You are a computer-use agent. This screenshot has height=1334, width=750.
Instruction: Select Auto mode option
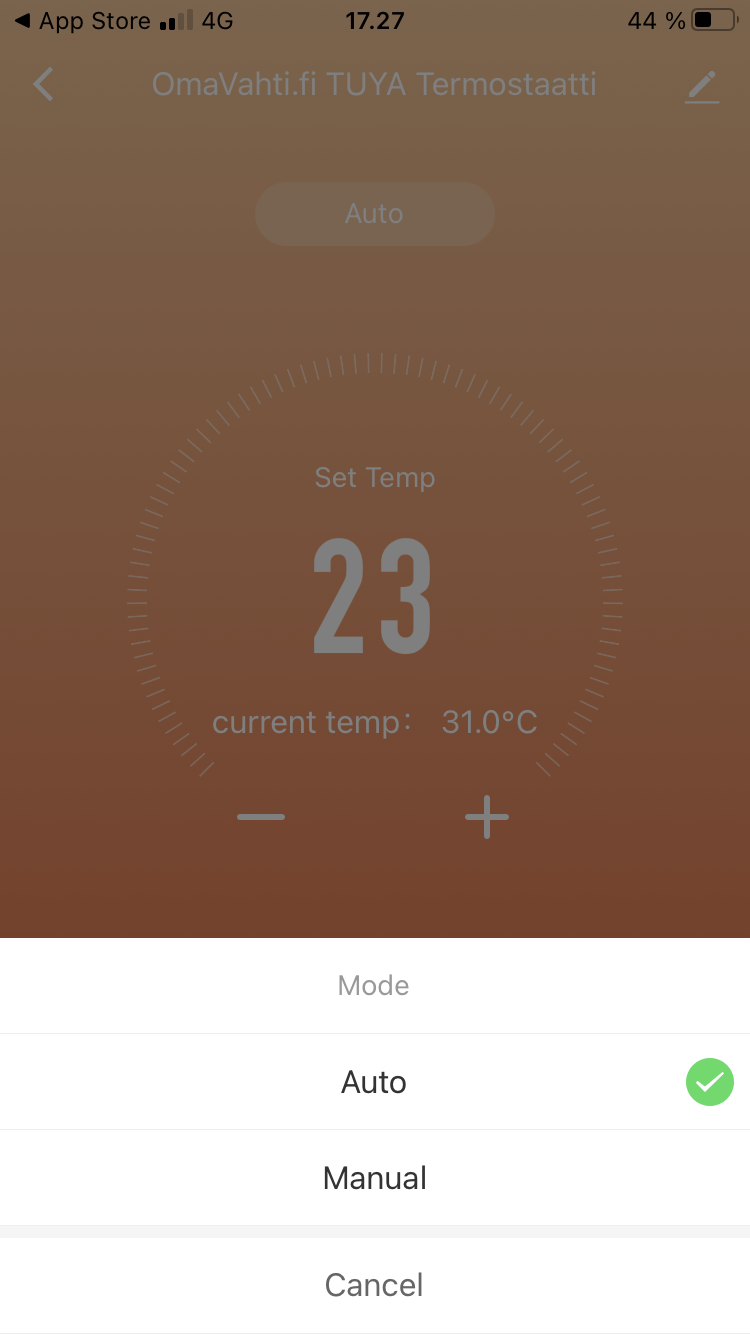[375, 1082]
